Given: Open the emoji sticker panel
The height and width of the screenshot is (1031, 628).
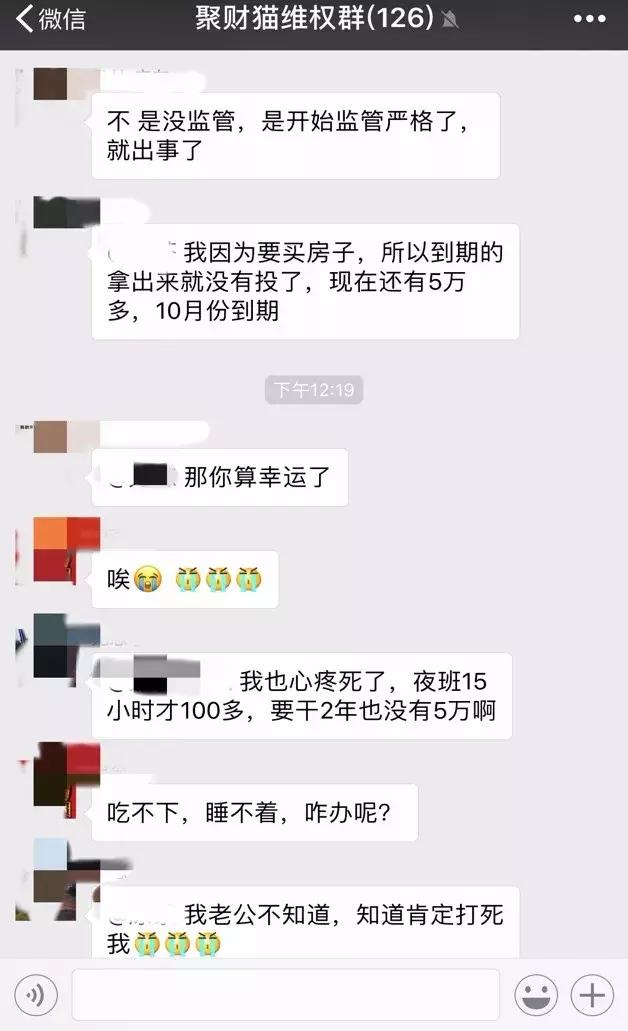Looking at the screenshot, I should 536,995.
